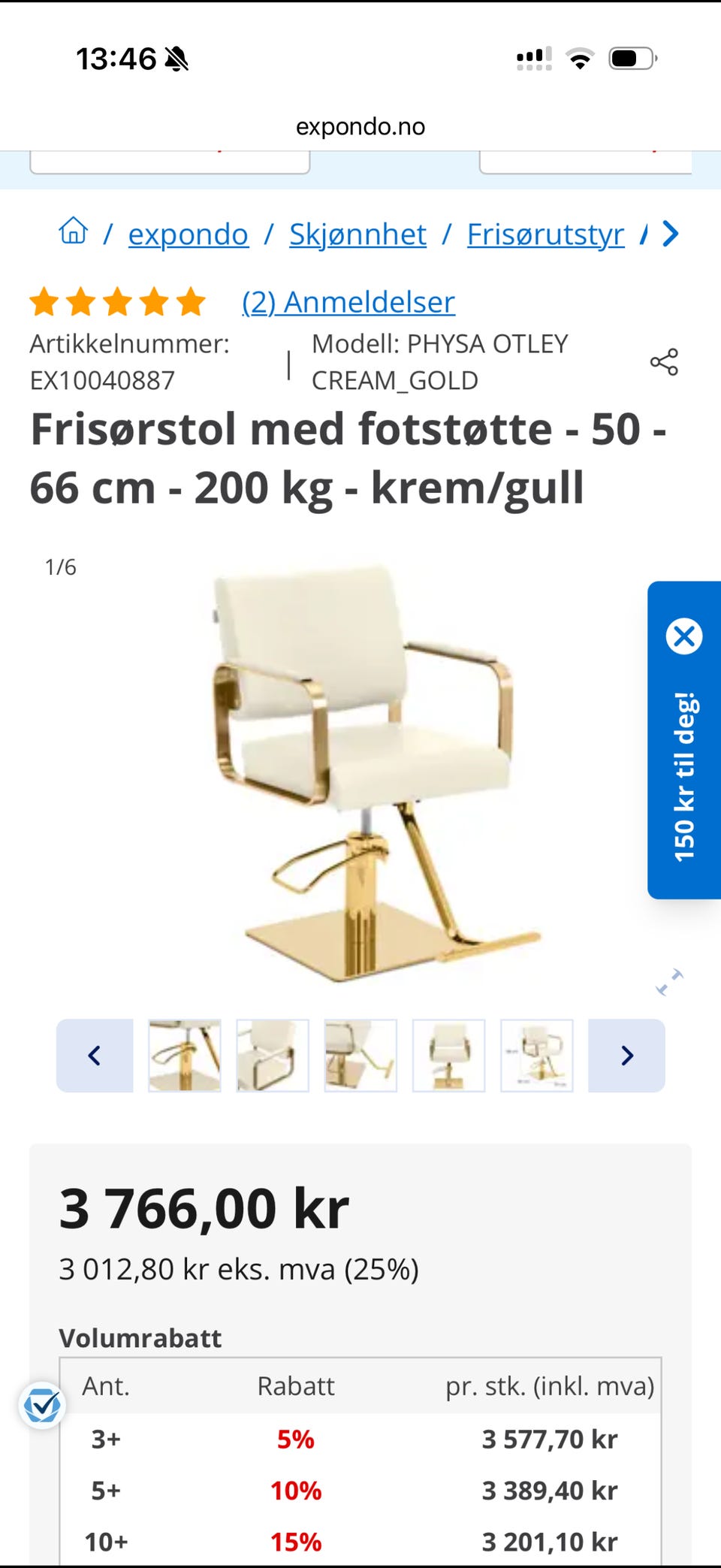Show the previous product photo with left arrow
This screenshot has width=721, height=1568.
(93, 1056)
